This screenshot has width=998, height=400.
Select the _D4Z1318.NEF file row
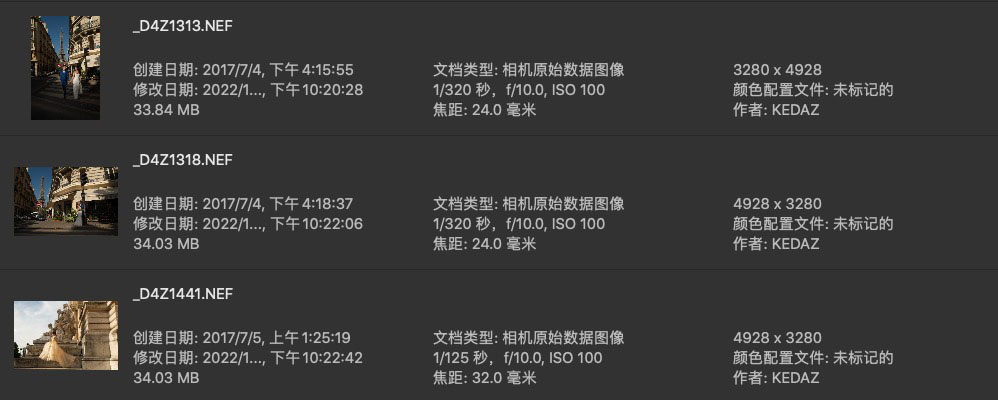[x=183, y=160]
